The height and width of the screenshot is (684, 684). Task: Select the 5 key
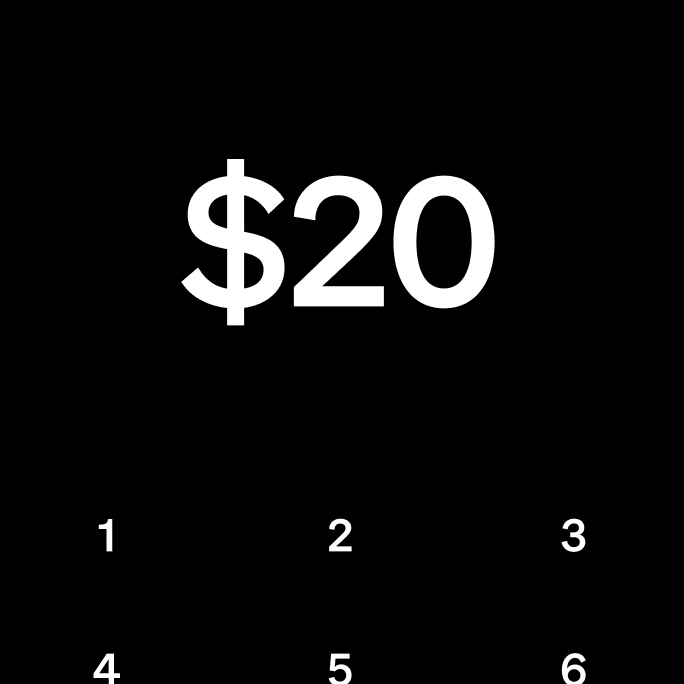click(x=340, y=668)
